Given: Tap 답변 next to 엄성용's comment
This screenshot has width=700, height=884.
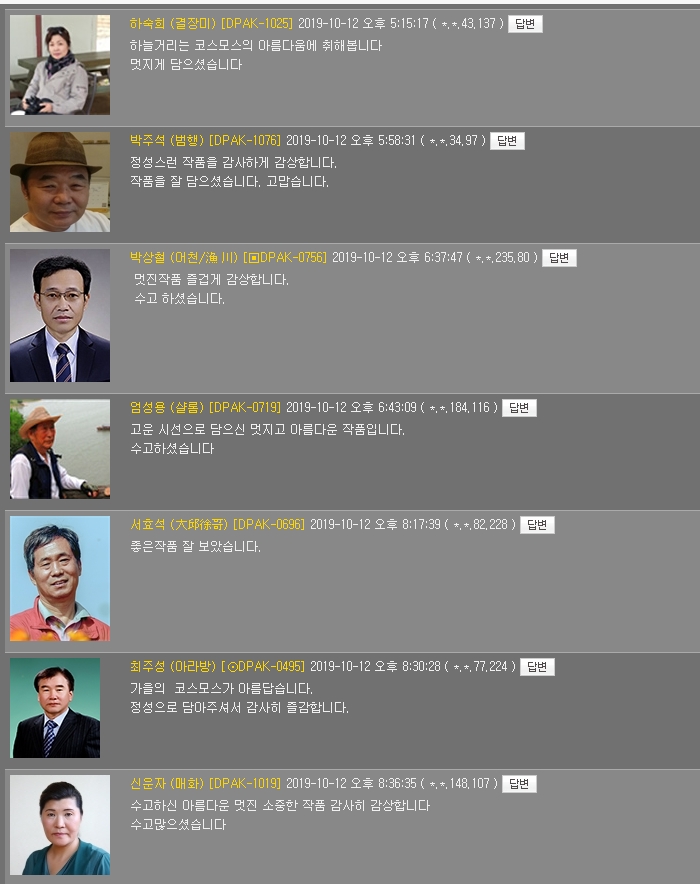Looking at the screenshot, I should coord(519,408).
